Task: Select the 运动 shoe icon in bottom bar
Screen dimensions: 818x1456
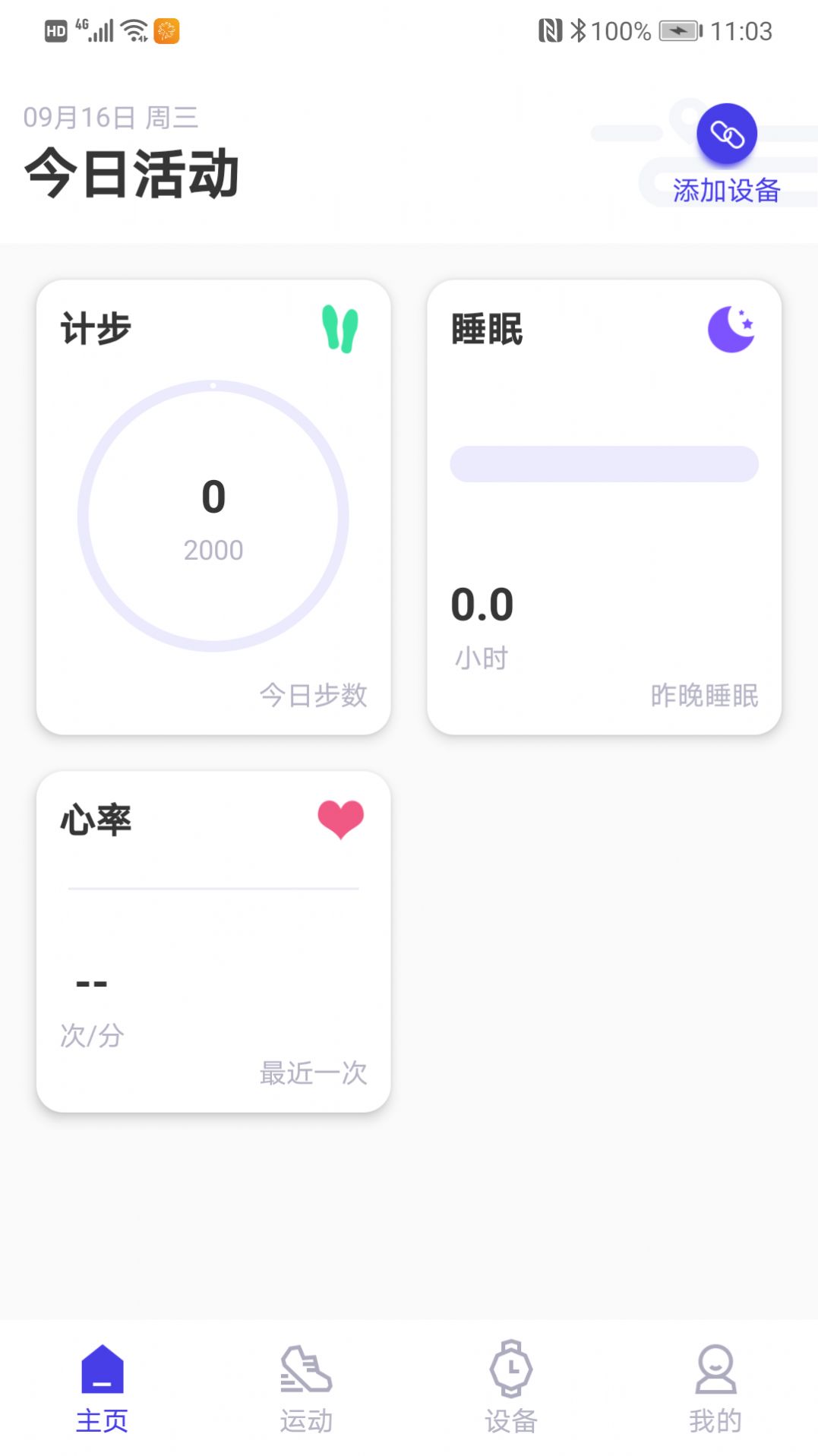Action: click(306, 1369)
